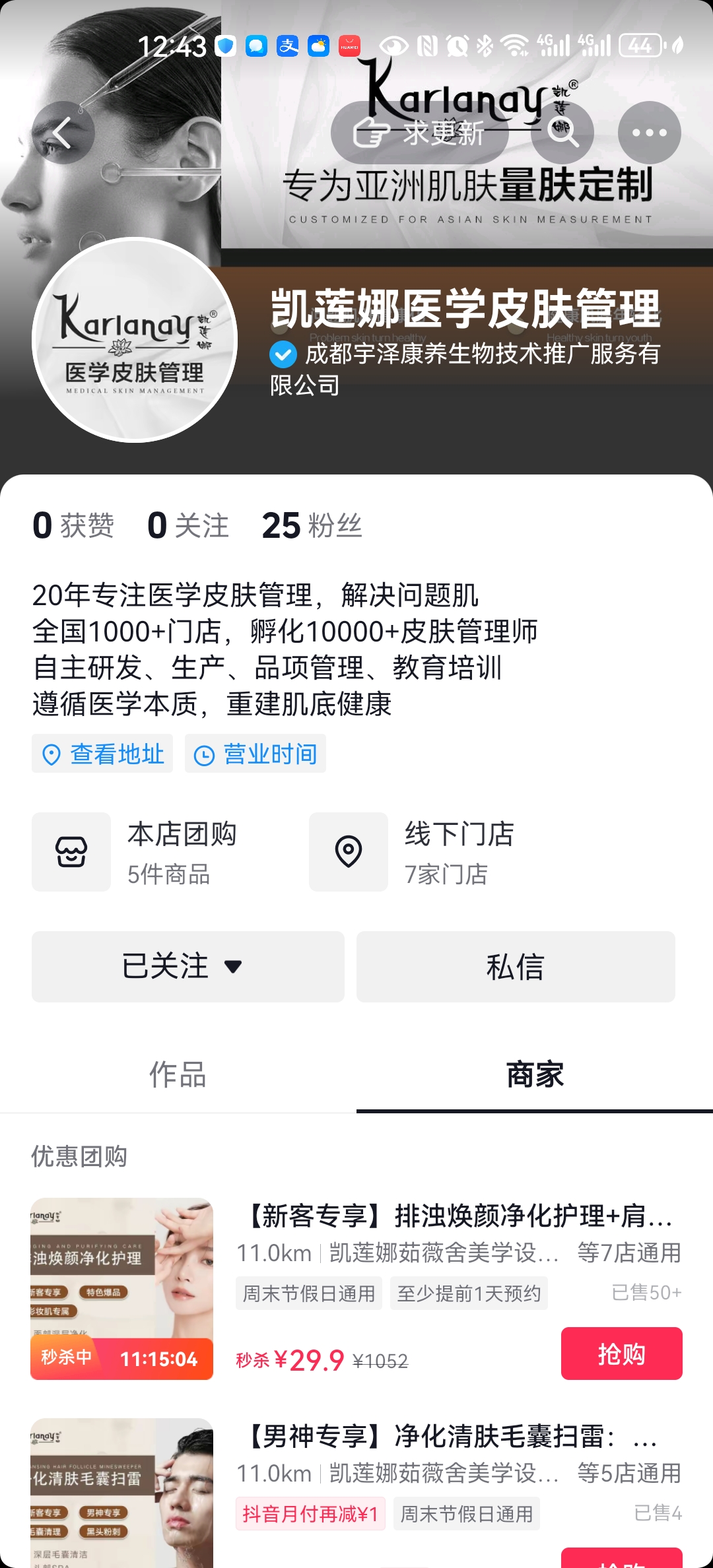Open search on this profile
713x1568 pixels.
click(562, 133)
